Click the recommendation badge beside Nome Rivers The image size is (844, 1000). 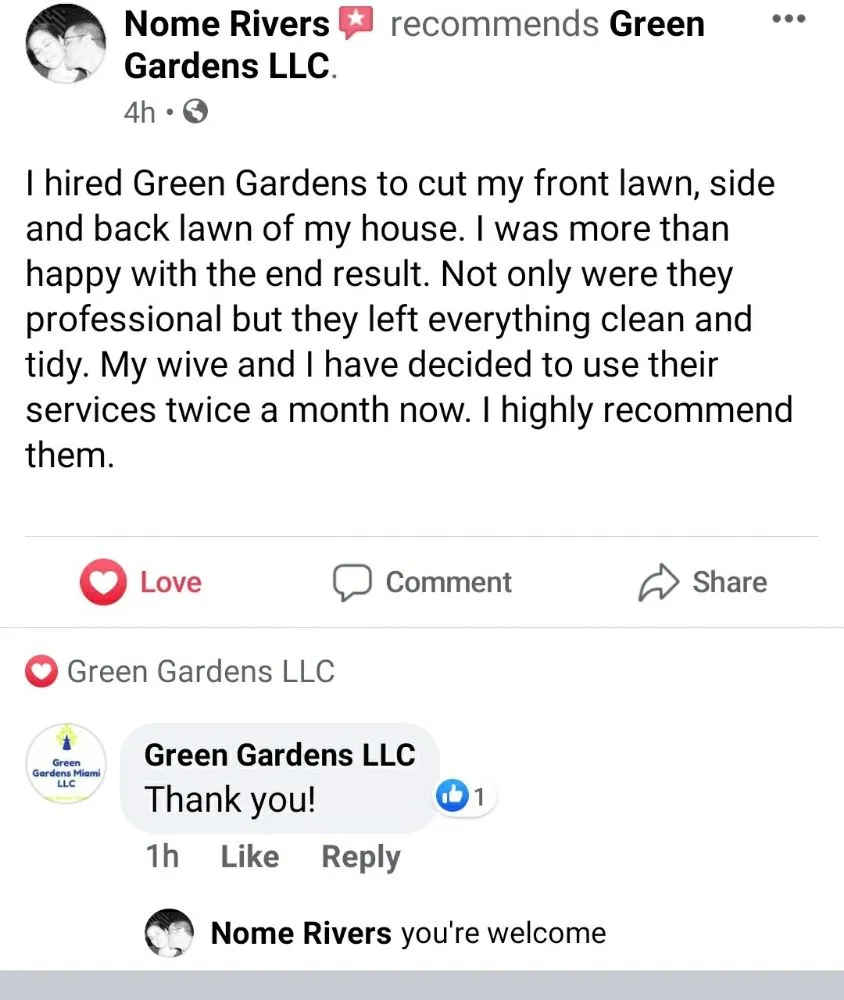[x=356, y=20]
